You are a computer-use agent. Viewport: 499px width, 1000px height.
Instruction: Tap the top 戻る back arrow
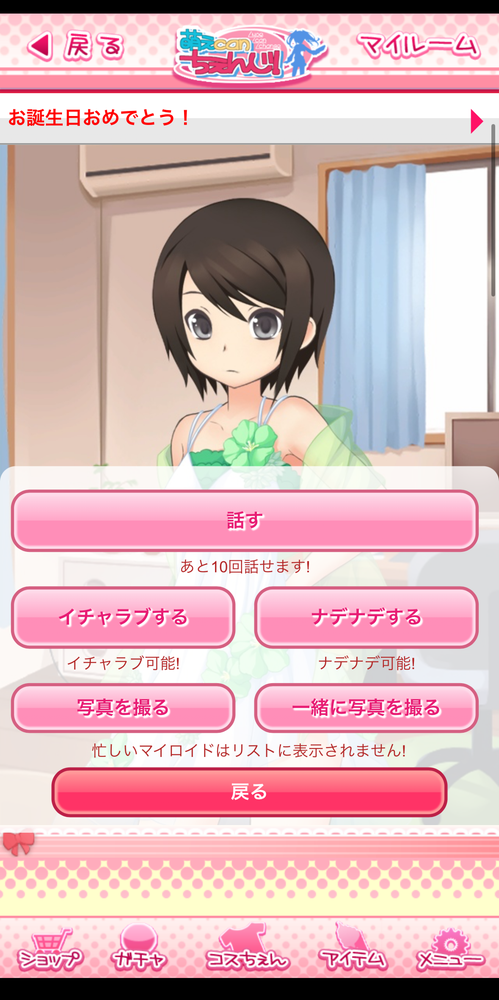[x=75, y=47]
